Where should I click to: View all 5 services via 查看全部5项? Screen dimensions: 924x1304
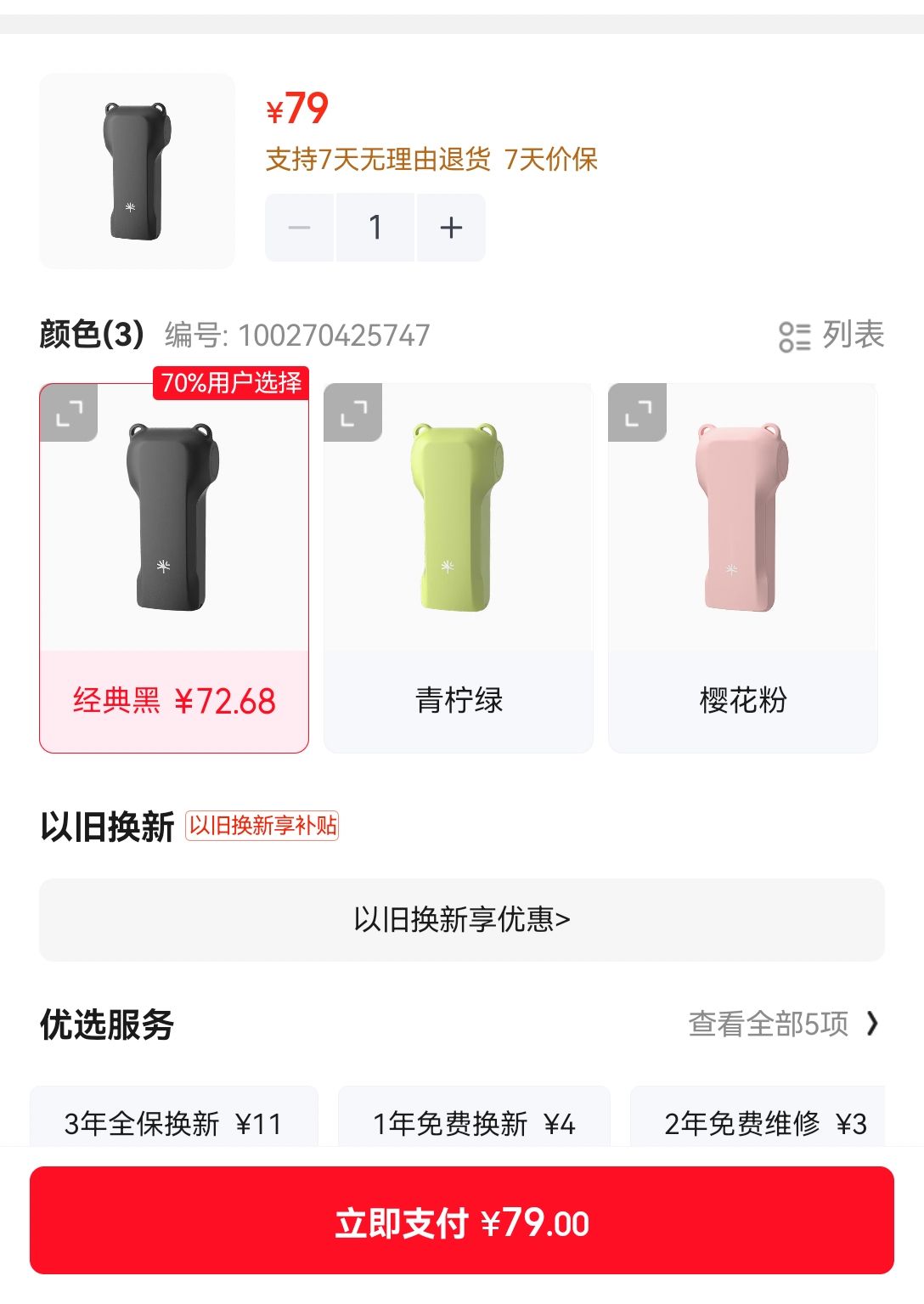click(x=783, y=1024)
